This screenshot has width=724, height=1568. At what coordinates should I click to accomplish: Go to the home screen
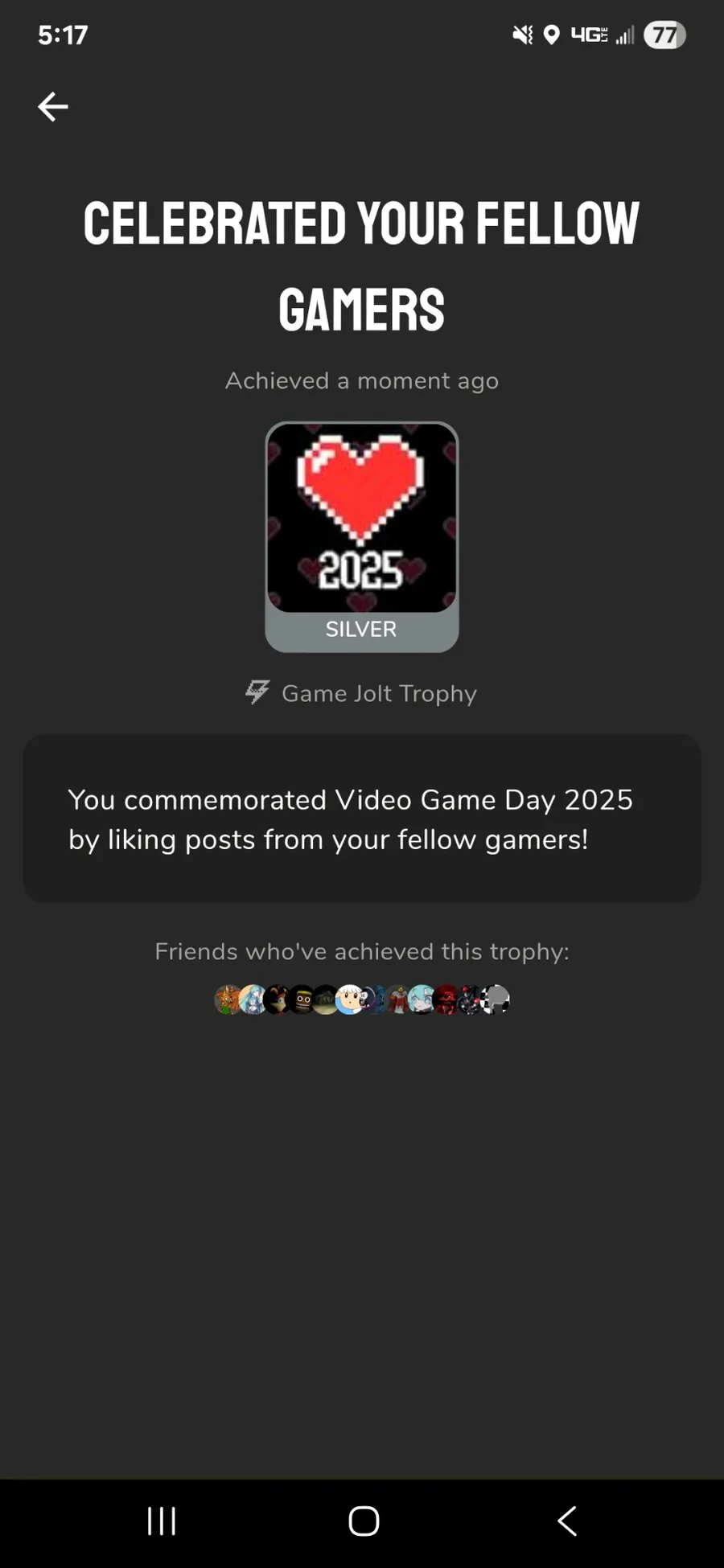364,1521
